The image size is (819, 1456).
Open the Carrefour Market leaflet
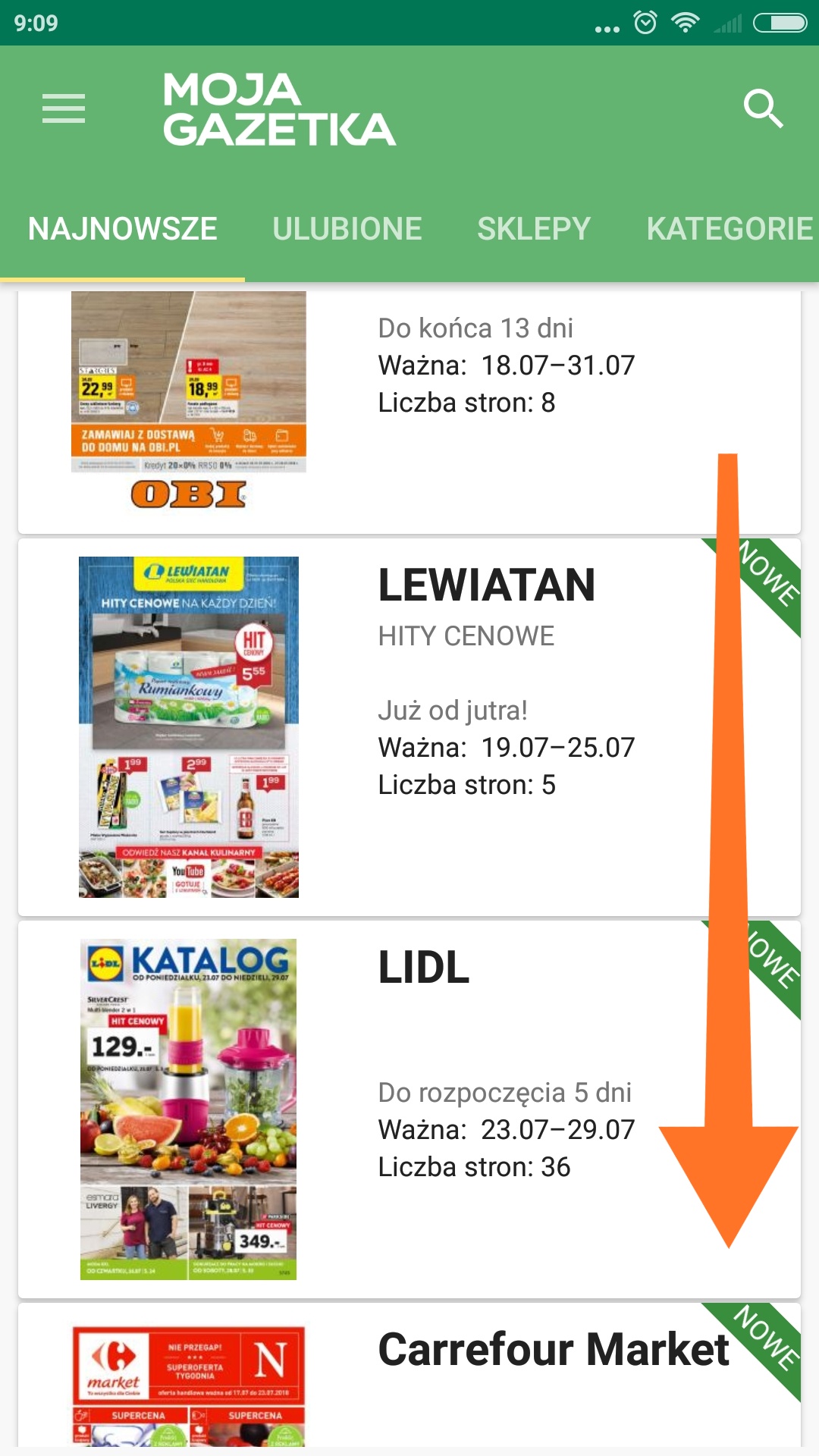pyautogui.click(x=409, y=1376)
